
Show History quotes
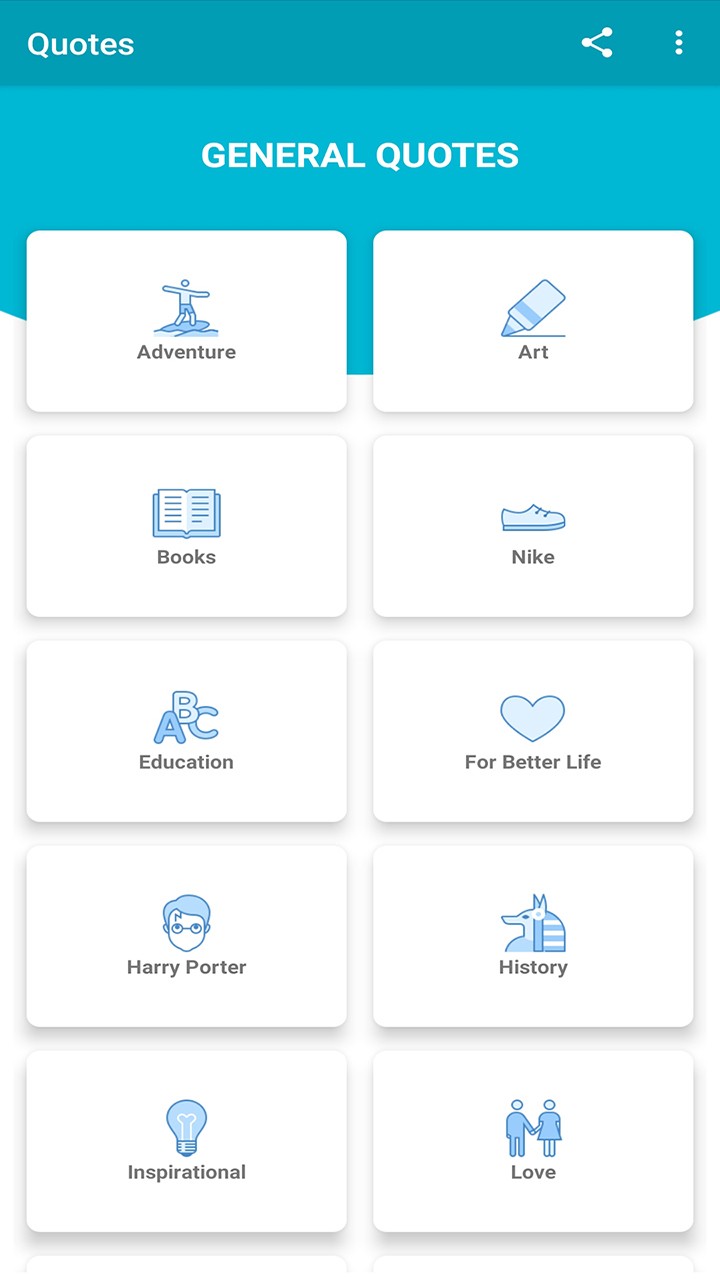point(533,936)
